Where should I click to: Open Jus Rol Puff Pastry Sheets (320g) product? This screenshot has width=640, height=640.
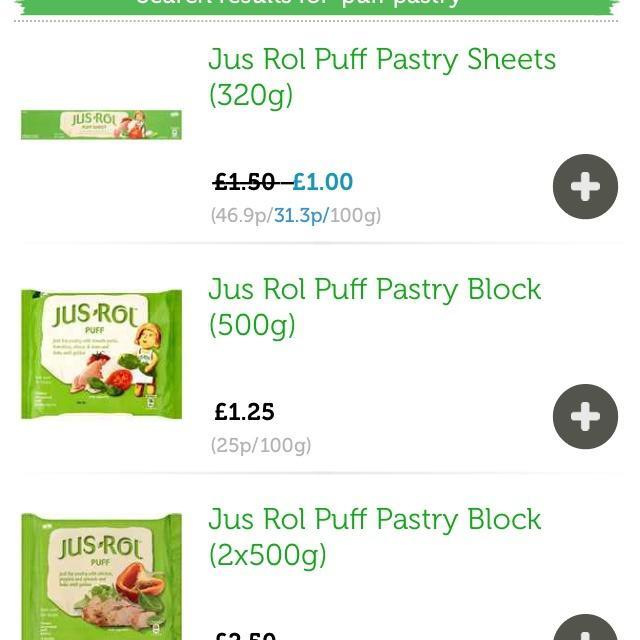click(381, 77)
